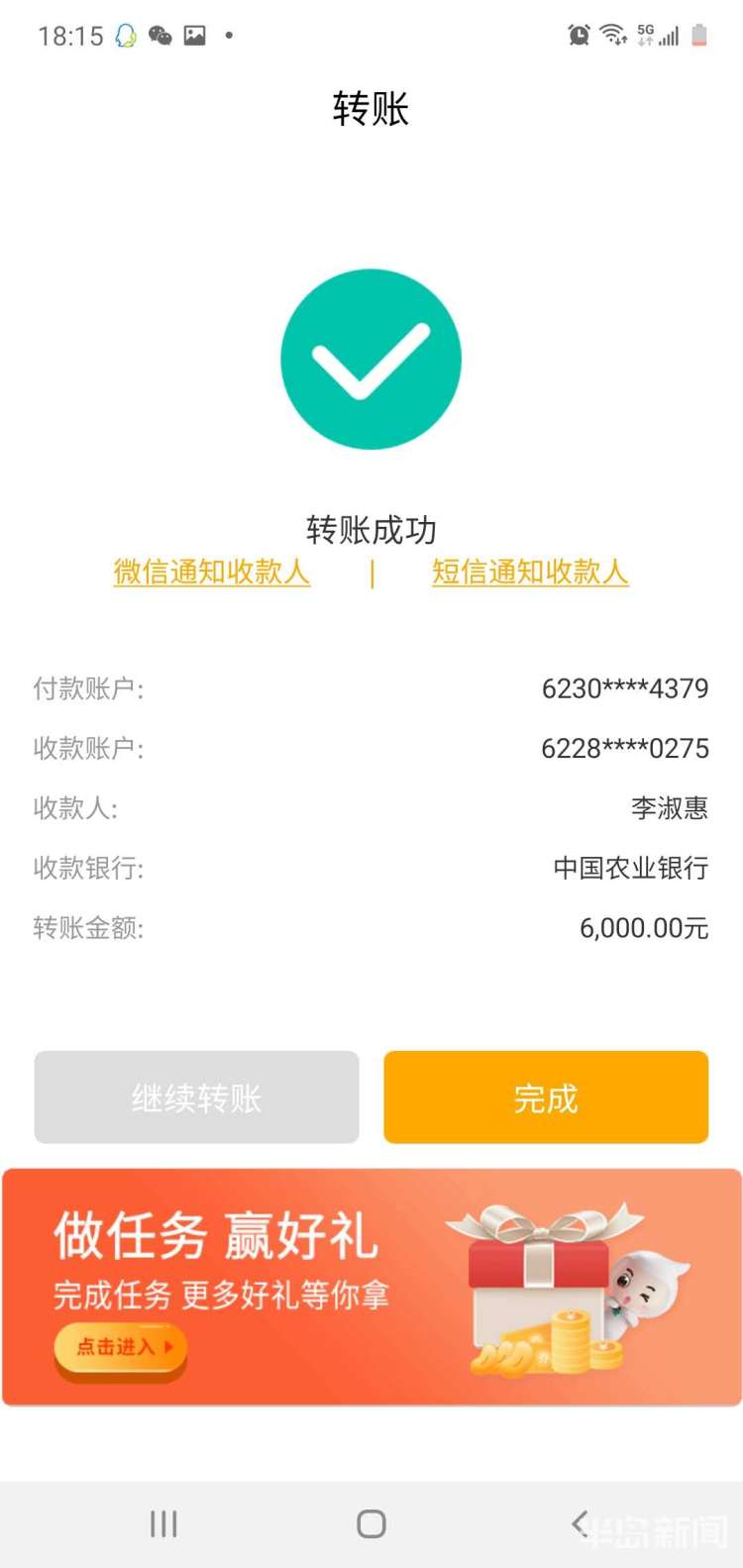Screen dimensions: 743x1568
Task: Tap the recent apps button in navigation bar
Action: pos(162,1523)
